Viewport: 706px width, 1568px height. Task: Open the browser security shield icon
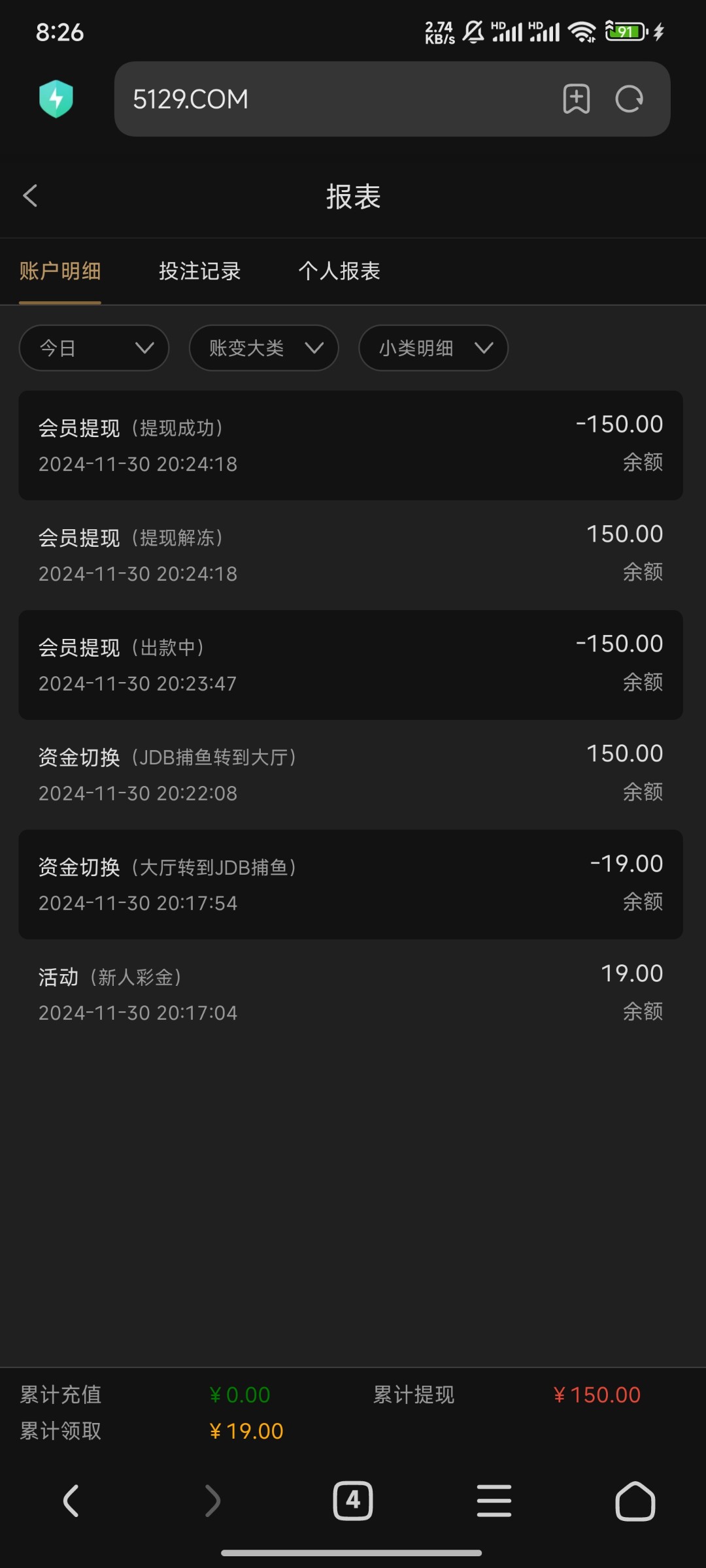(x=56, y=99)
